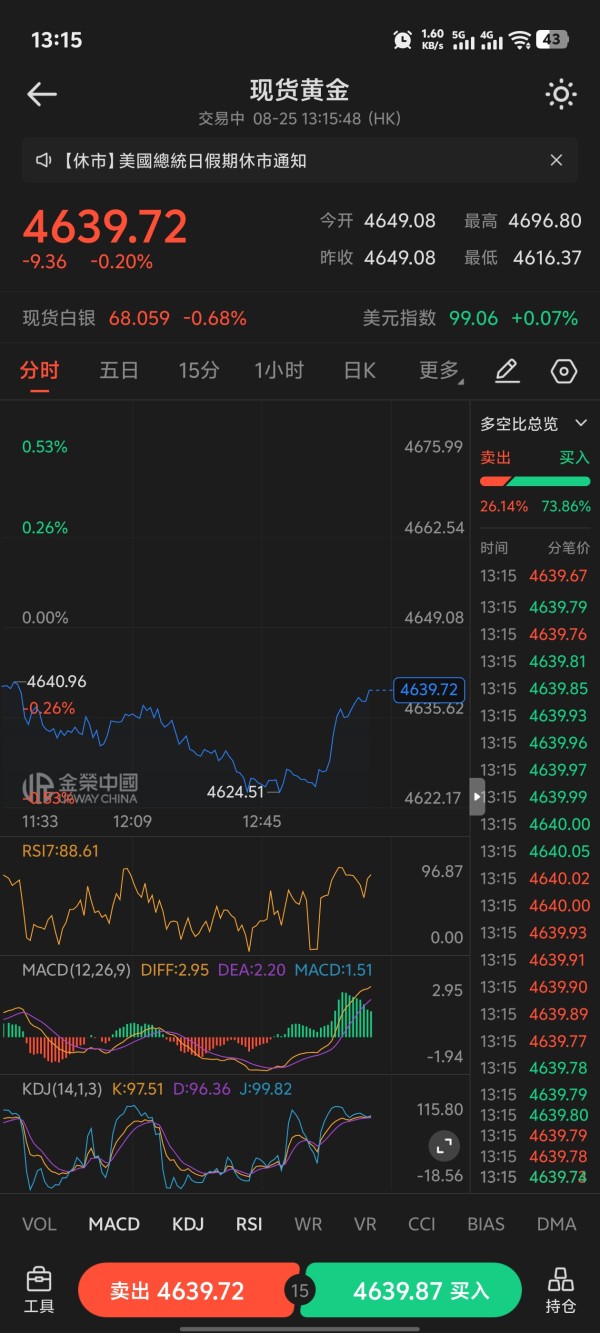The image size is (600, 1333).
Task: Select the WR indicator
Action: click(x=308, y=1224)
